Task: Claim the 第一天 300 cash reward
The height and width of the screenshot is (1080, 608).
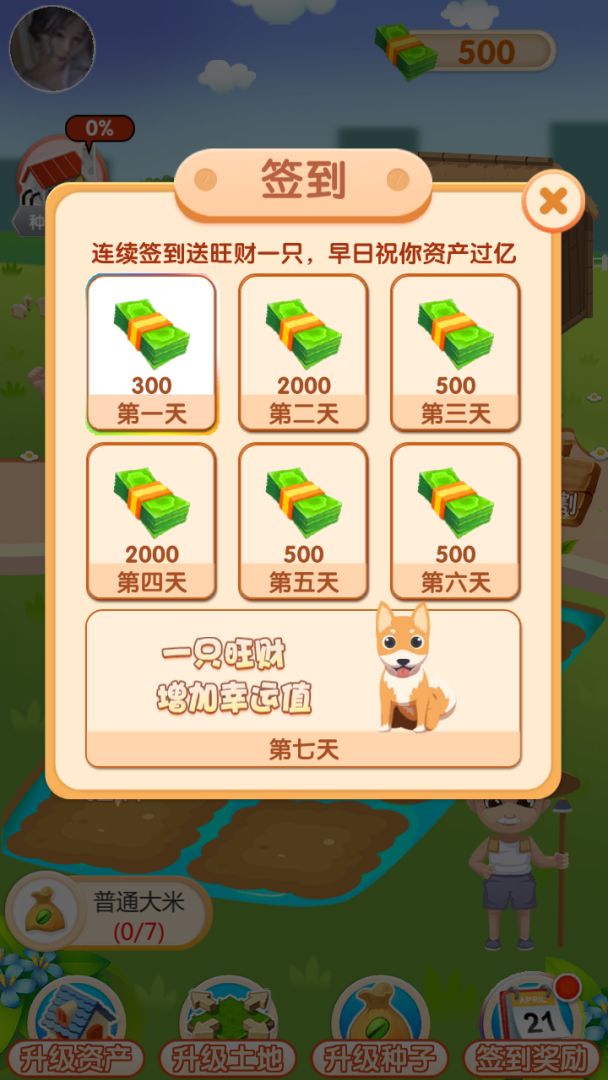Action: (x=152, y=353)
